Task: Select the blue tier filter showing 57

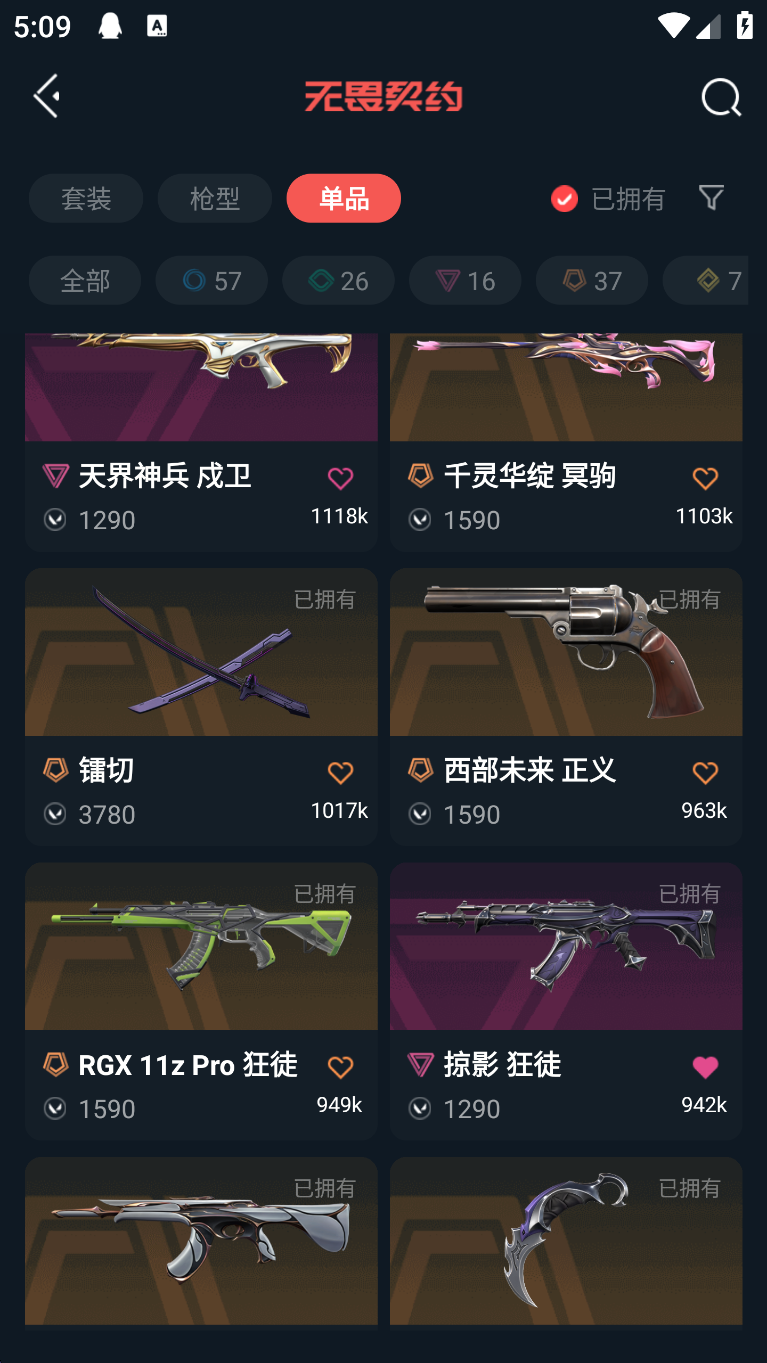Action: pos(211,280)
